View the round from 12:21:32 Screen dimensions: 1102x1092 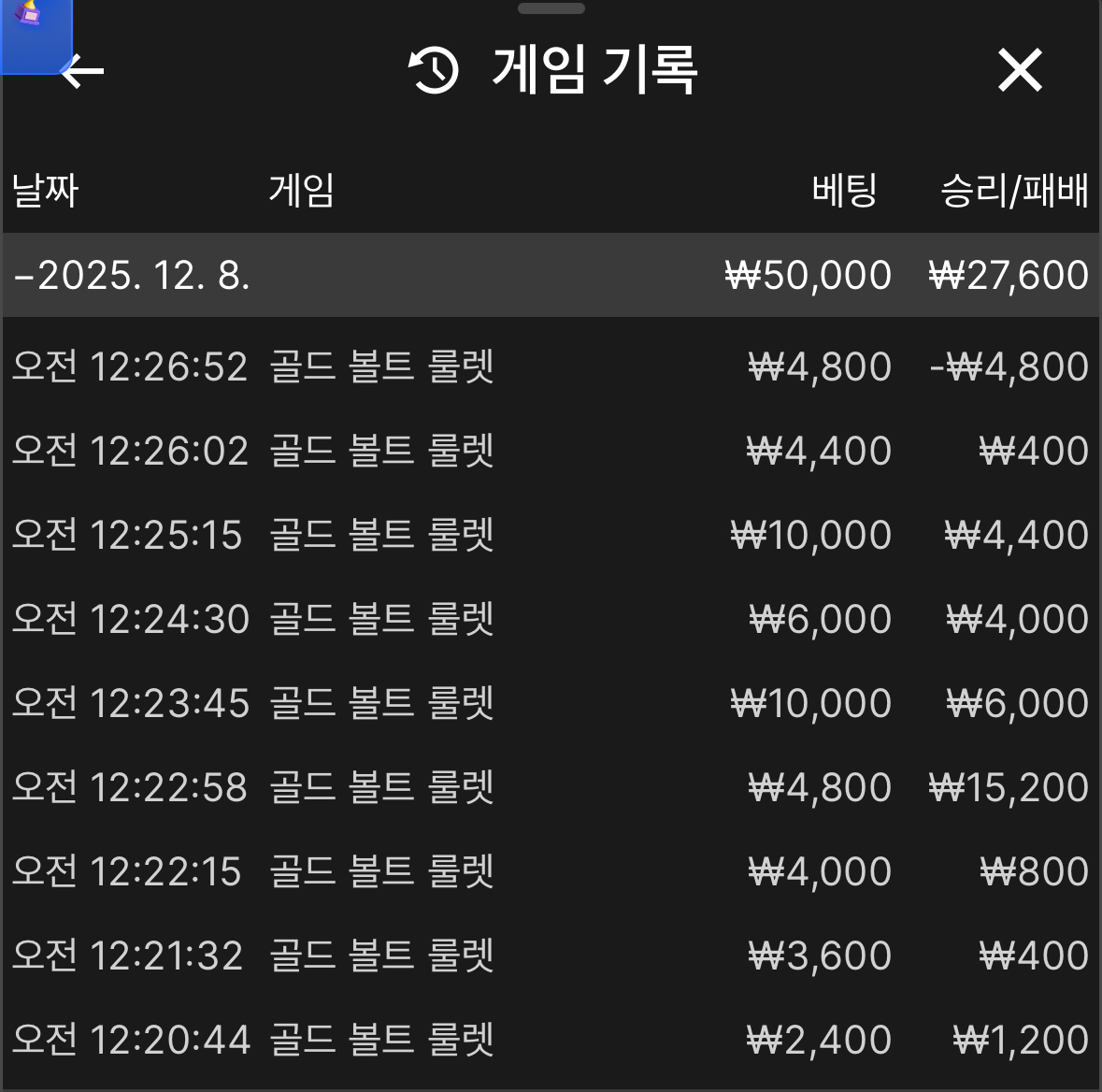pos(550,955)
